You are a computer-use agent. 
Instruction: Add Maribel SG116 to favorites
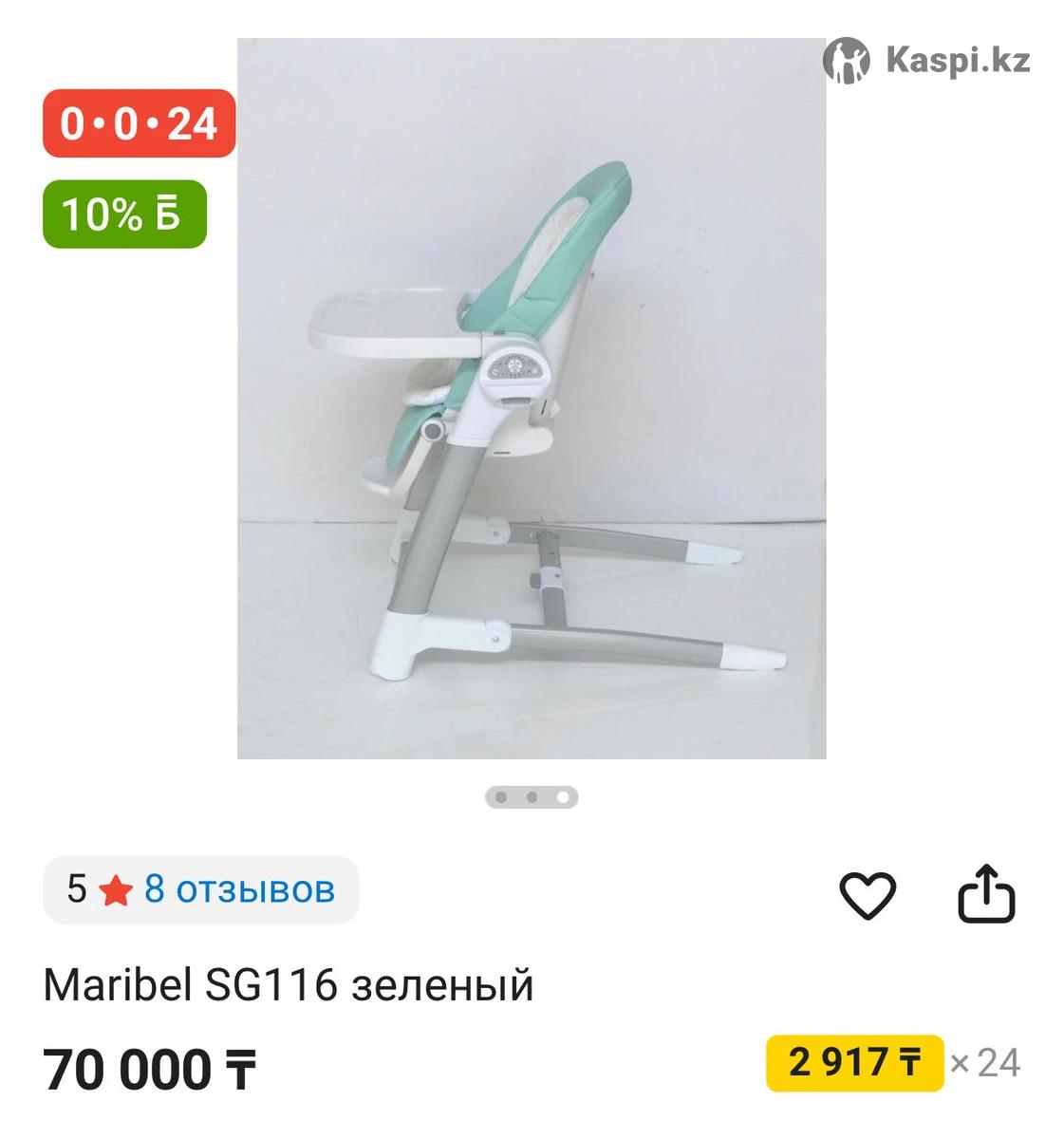click(867, 894)
